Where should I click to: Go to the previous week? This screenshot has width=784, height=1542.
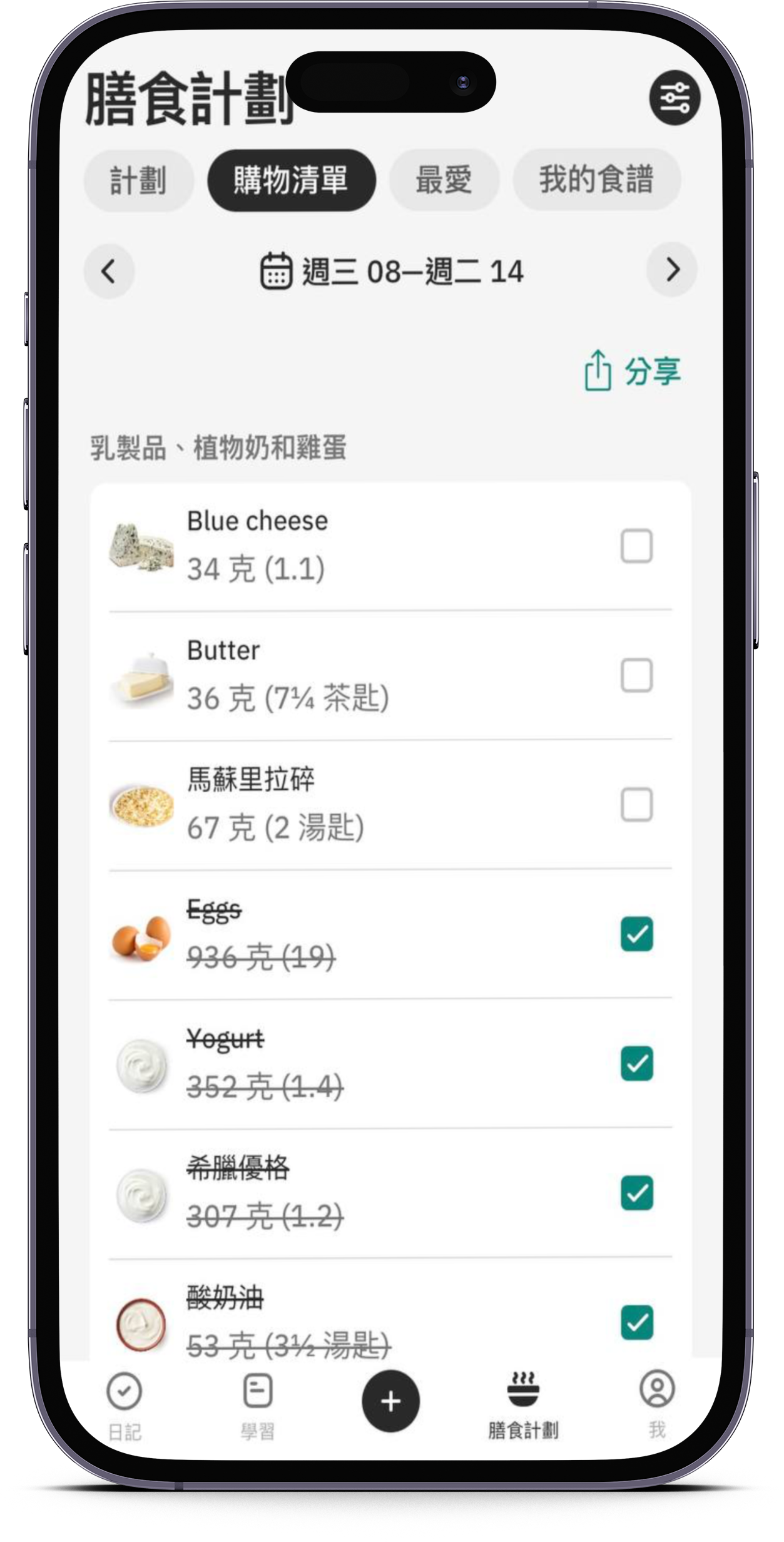tap(109, 272)
